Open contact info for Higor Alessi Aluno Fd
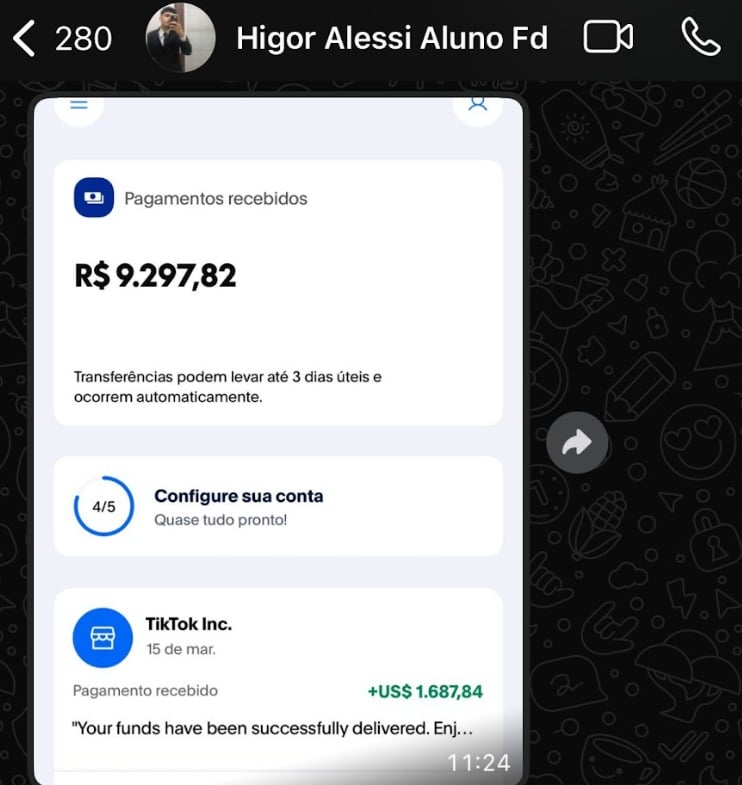Viewport: 742px width, 785px height. (391, 39)
